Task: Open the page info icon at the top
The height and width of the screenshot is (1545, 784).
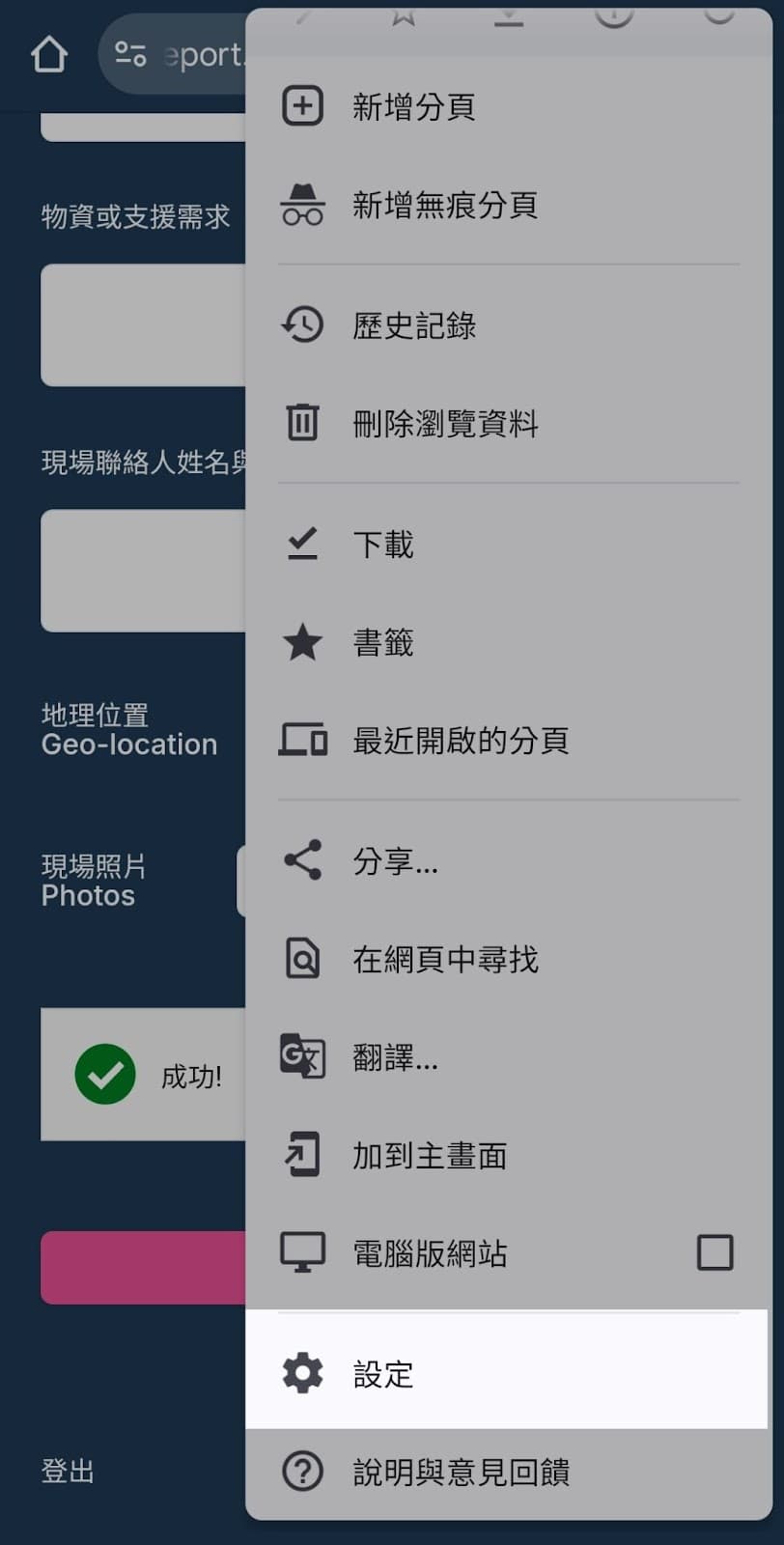Action: click(614, 14)
